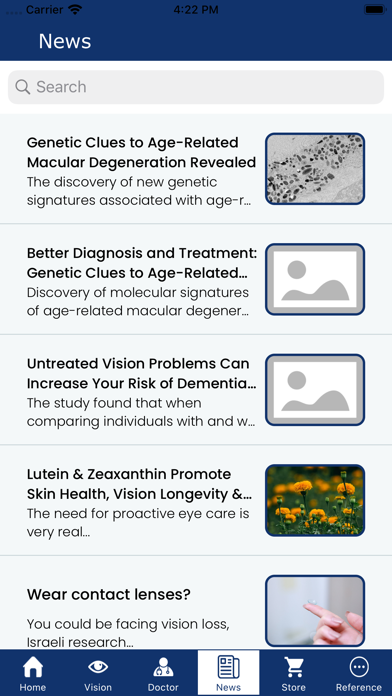View the Wear contact lenses? story
Image resolution: width=392 pixels, height=696 pixels.
[x=196, y=603]
